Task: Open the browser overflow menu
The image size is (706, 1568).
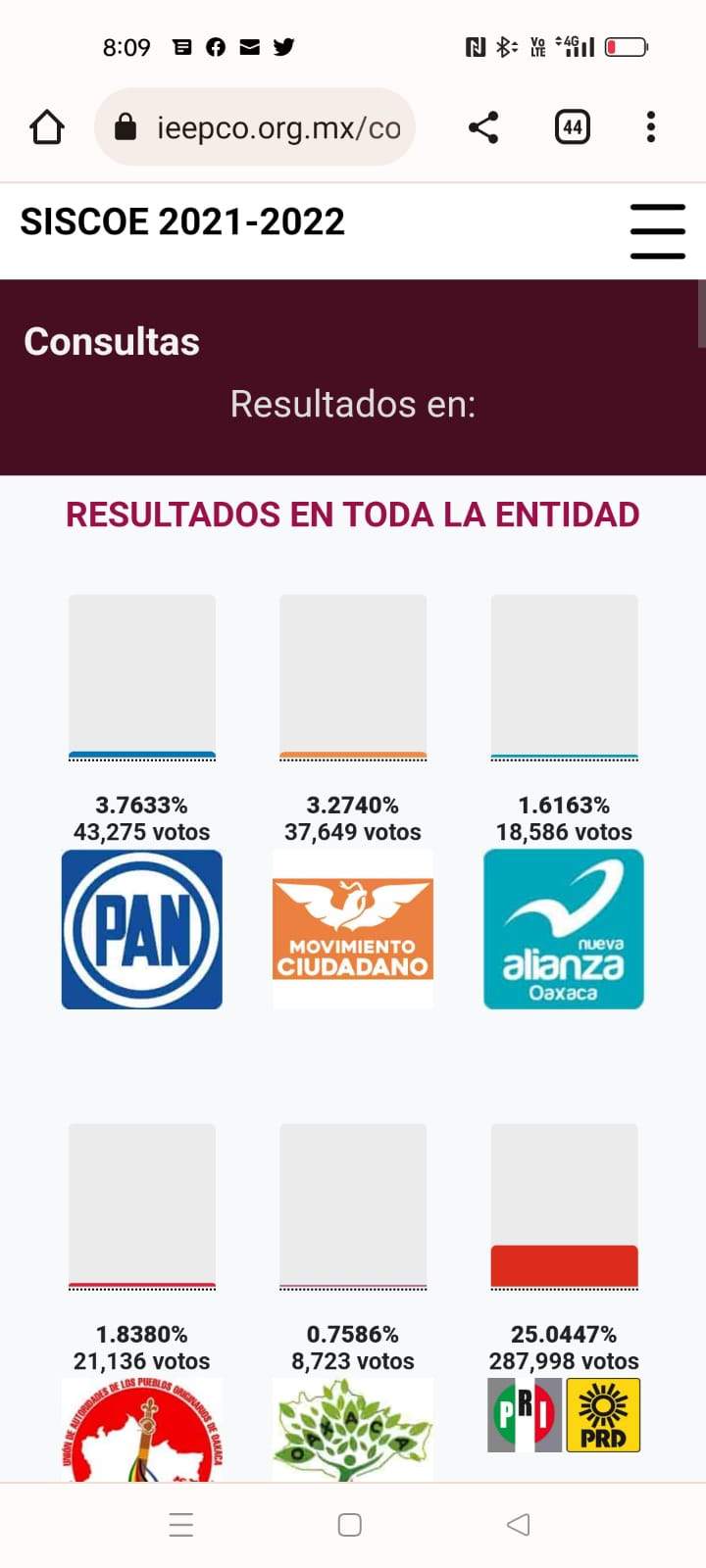Action: (651, 127)
